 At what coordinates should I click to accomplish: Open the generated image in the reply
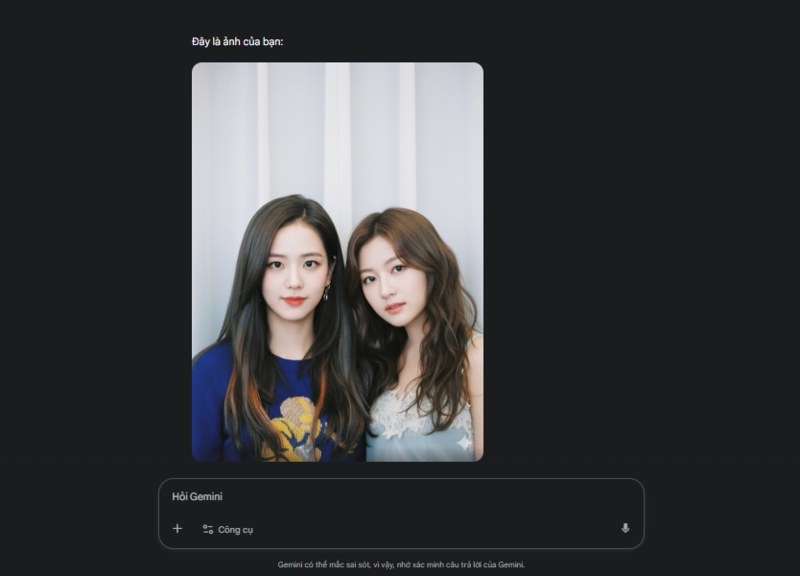point(337,262)
